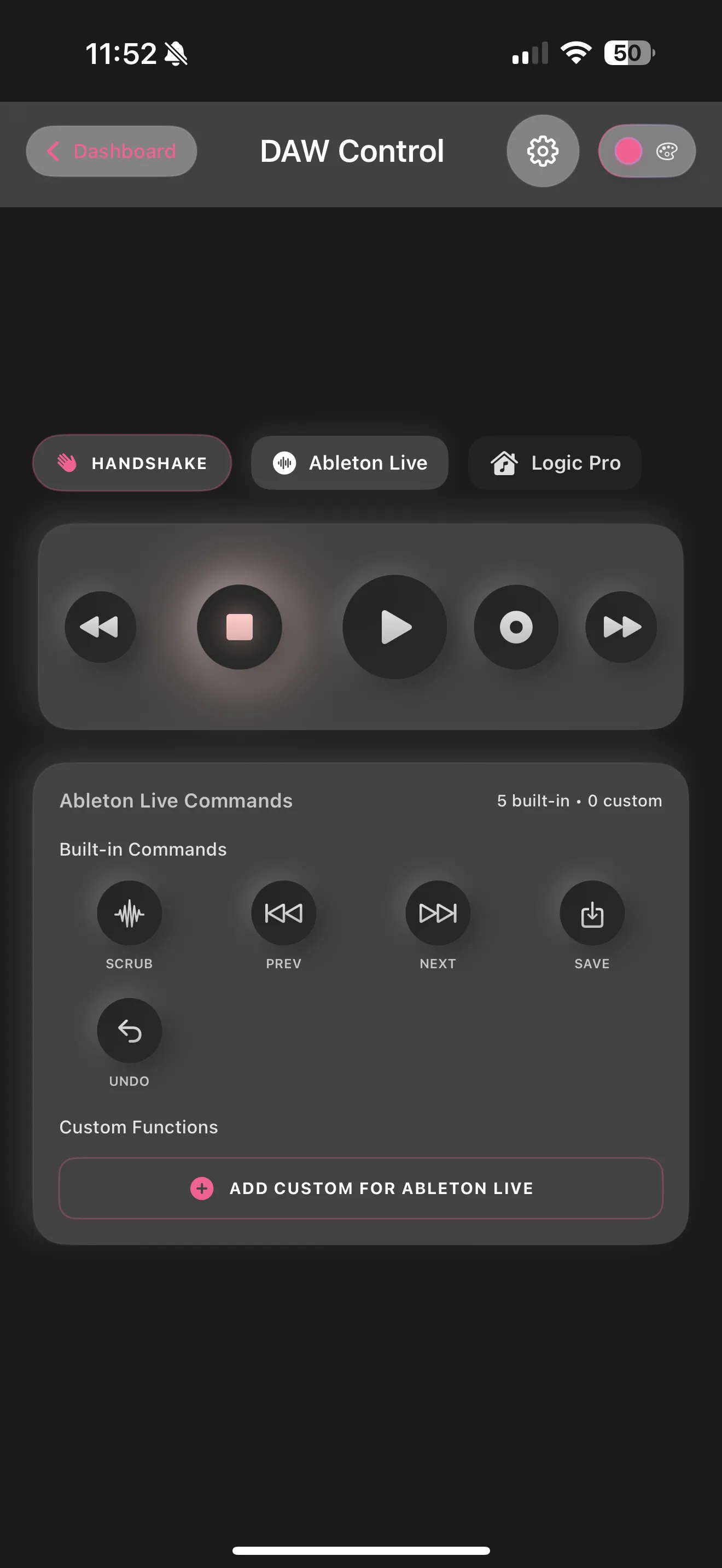722x1568 pixels.
Task: Go back to Dashboard
Action: (x=112, y=151)
